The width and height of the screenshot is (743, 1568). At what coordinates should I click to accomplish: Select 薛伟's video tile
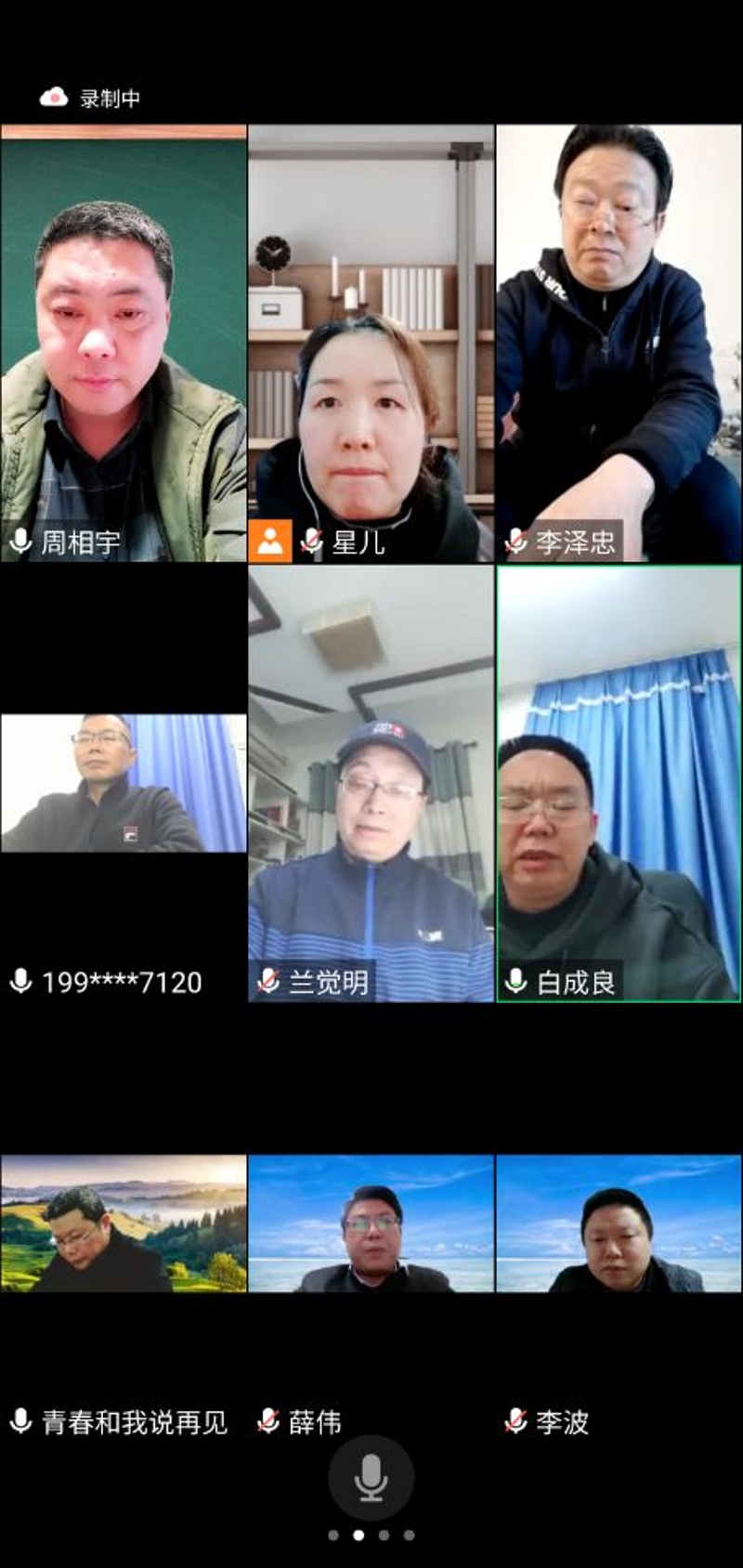click(x=371, y=1223)
